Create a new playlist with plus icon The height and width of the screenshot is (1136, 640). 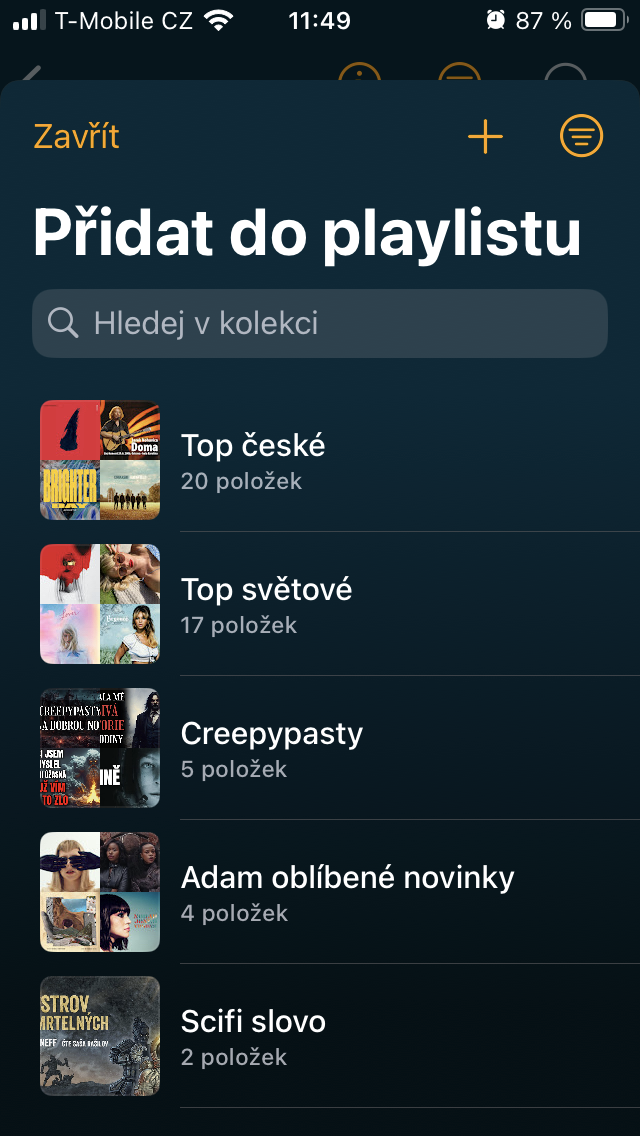[485, 136]
